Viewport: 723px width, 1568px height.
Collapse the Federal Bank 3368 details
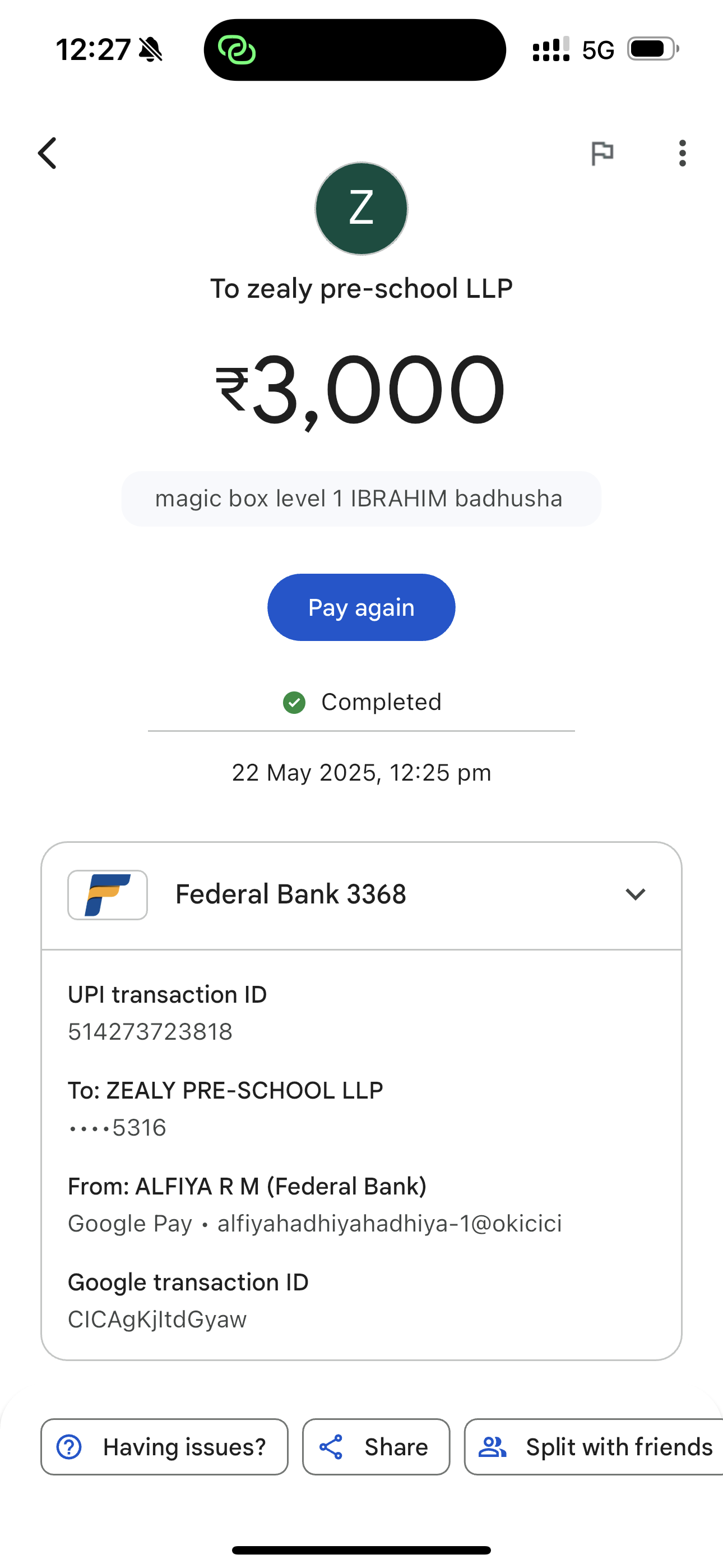pyautogui.click(x=635, y=894)
